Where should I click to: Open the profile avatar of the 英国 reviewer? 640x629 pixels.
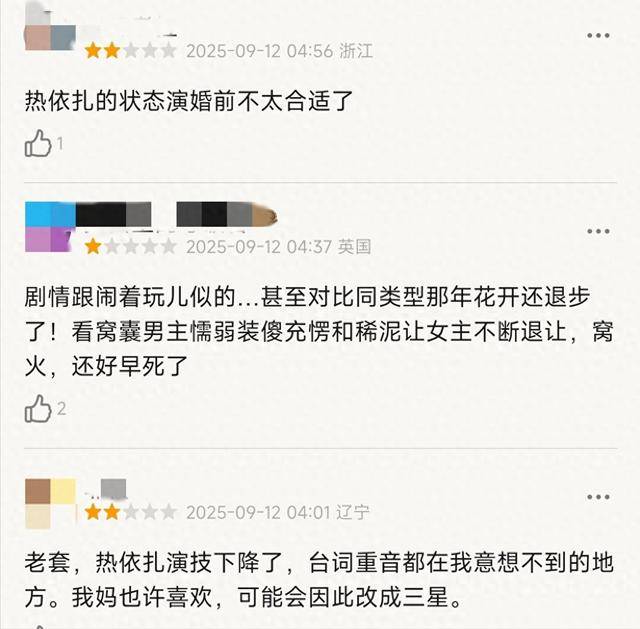50,227
